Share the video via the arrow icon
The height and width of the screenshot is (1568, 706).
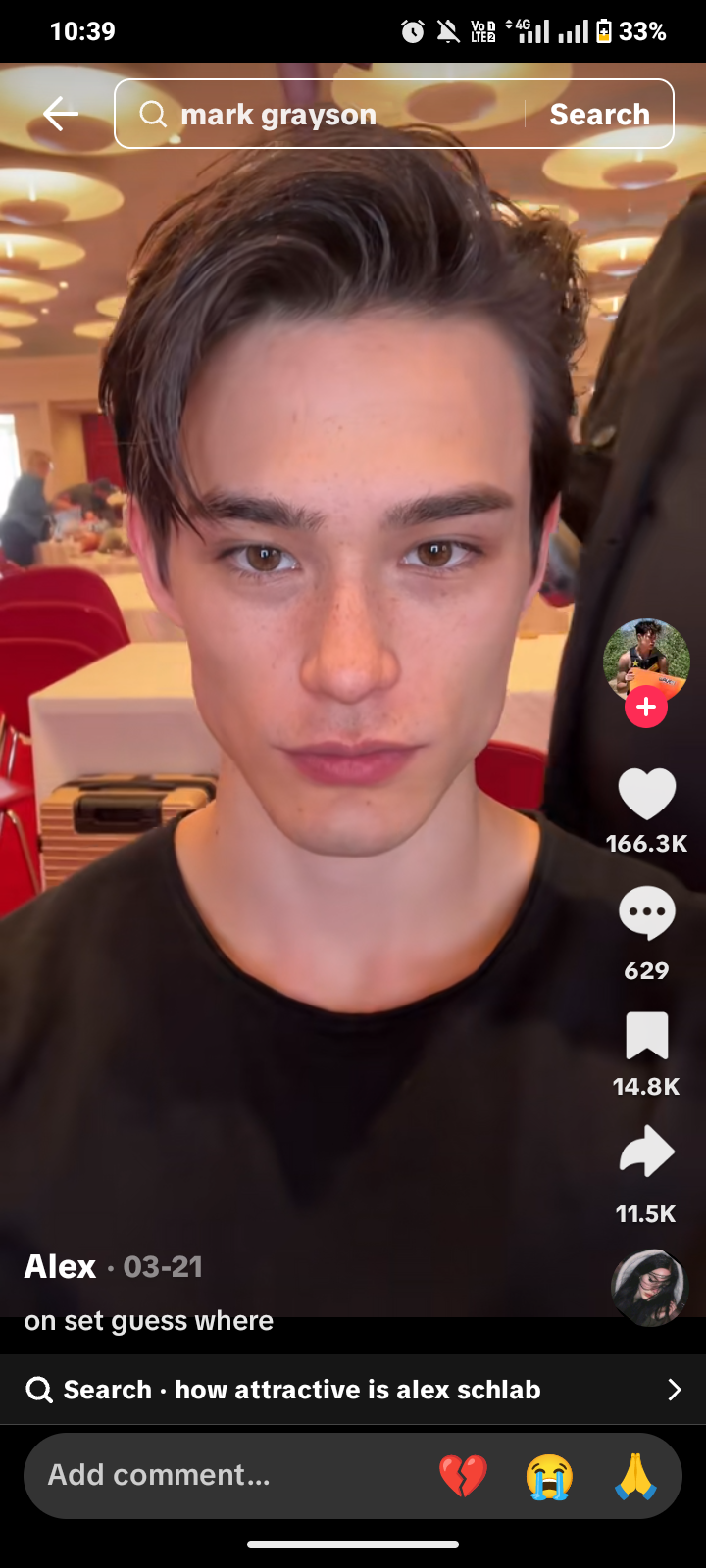(646, 1152)
